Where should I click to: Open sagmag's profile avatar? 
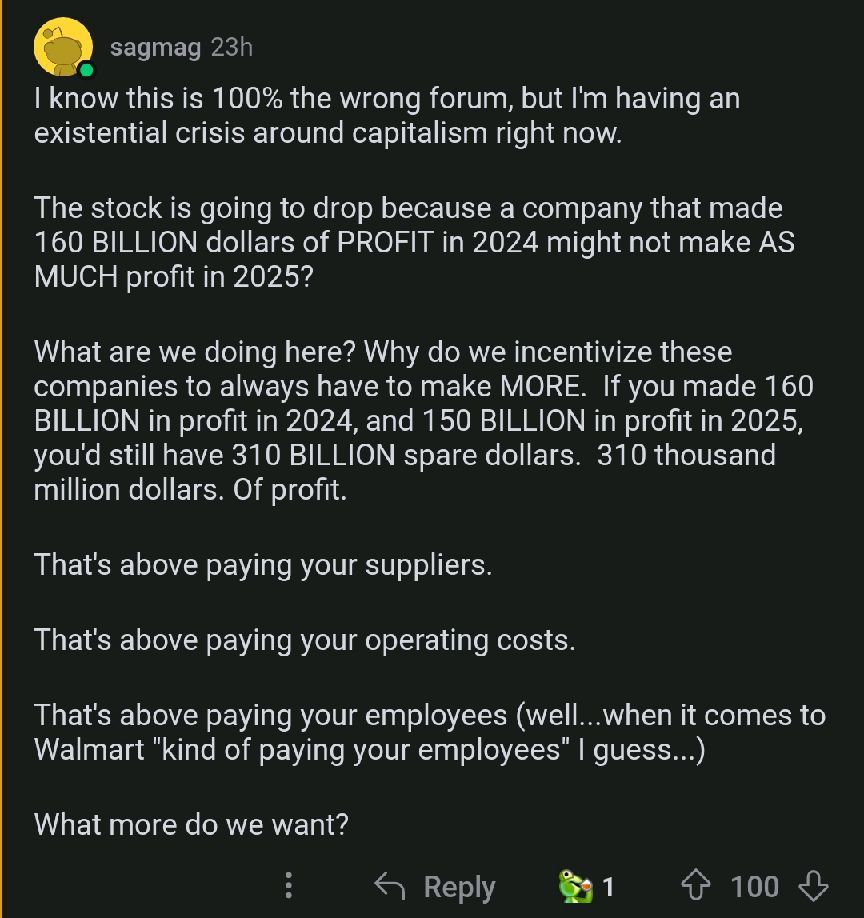click(x=64, y=47)
